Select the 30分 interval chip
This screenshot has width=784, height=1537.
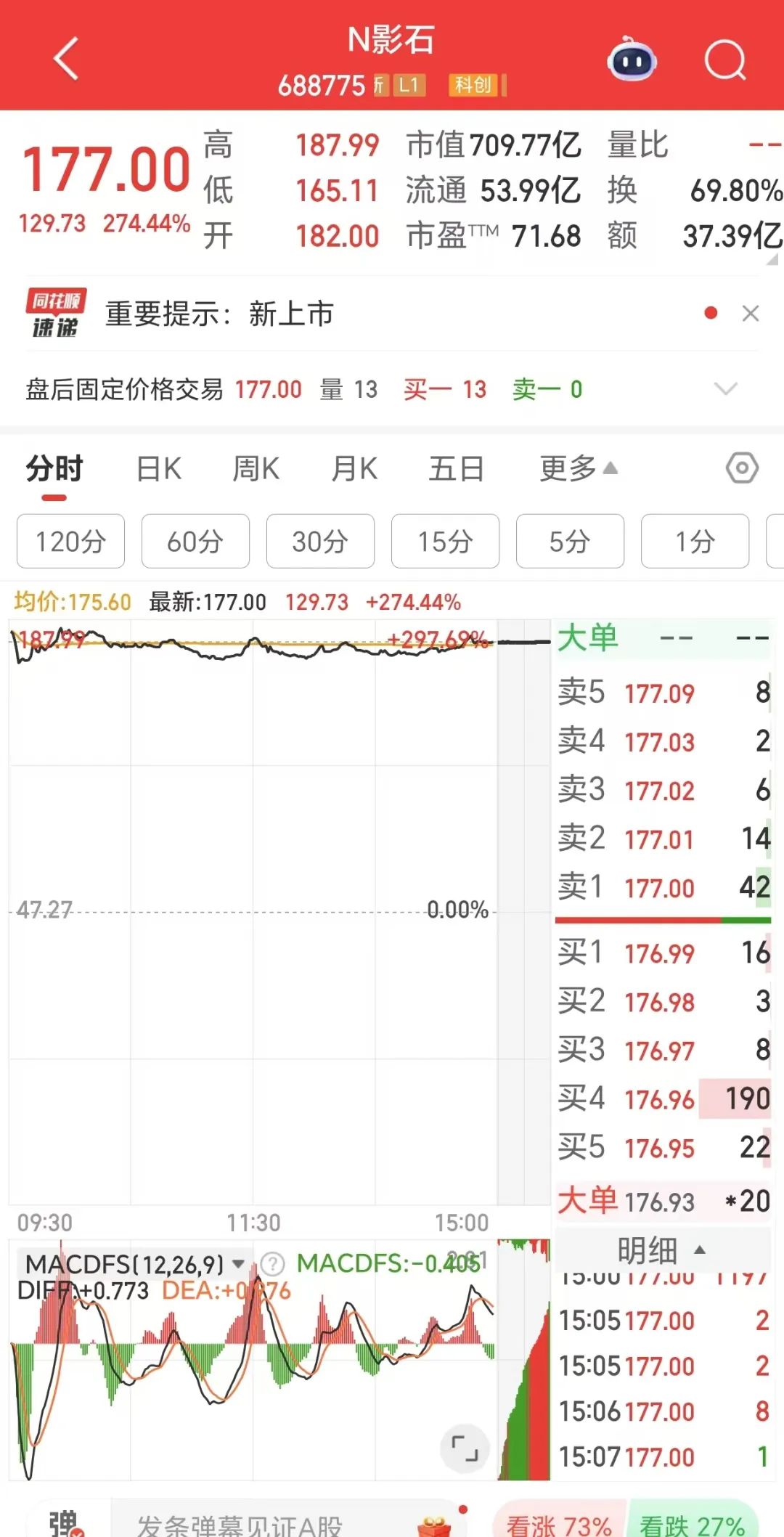point(320,542)
